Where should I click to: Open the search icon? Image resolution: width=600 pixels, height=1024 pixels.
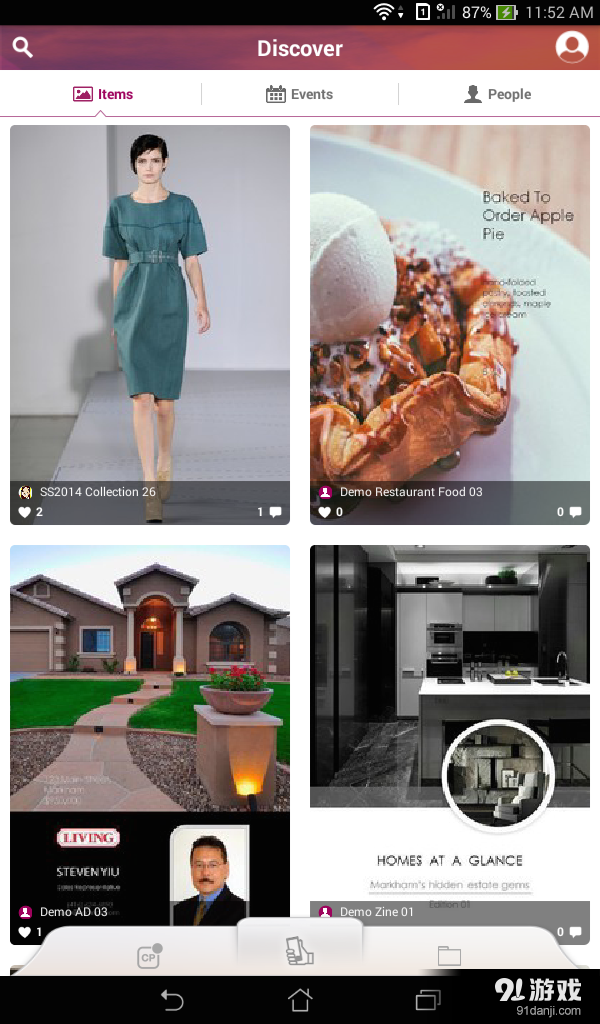[23, 47]
